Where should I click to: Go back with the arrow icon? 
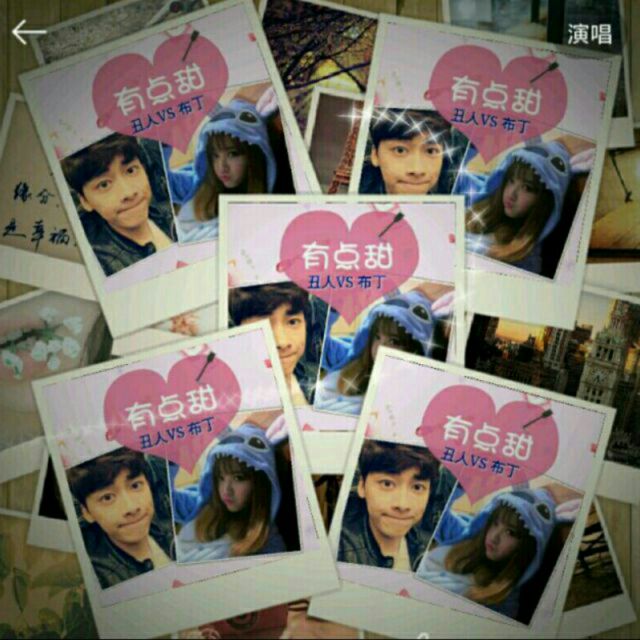pyautogui.click(x=29, y=32)
